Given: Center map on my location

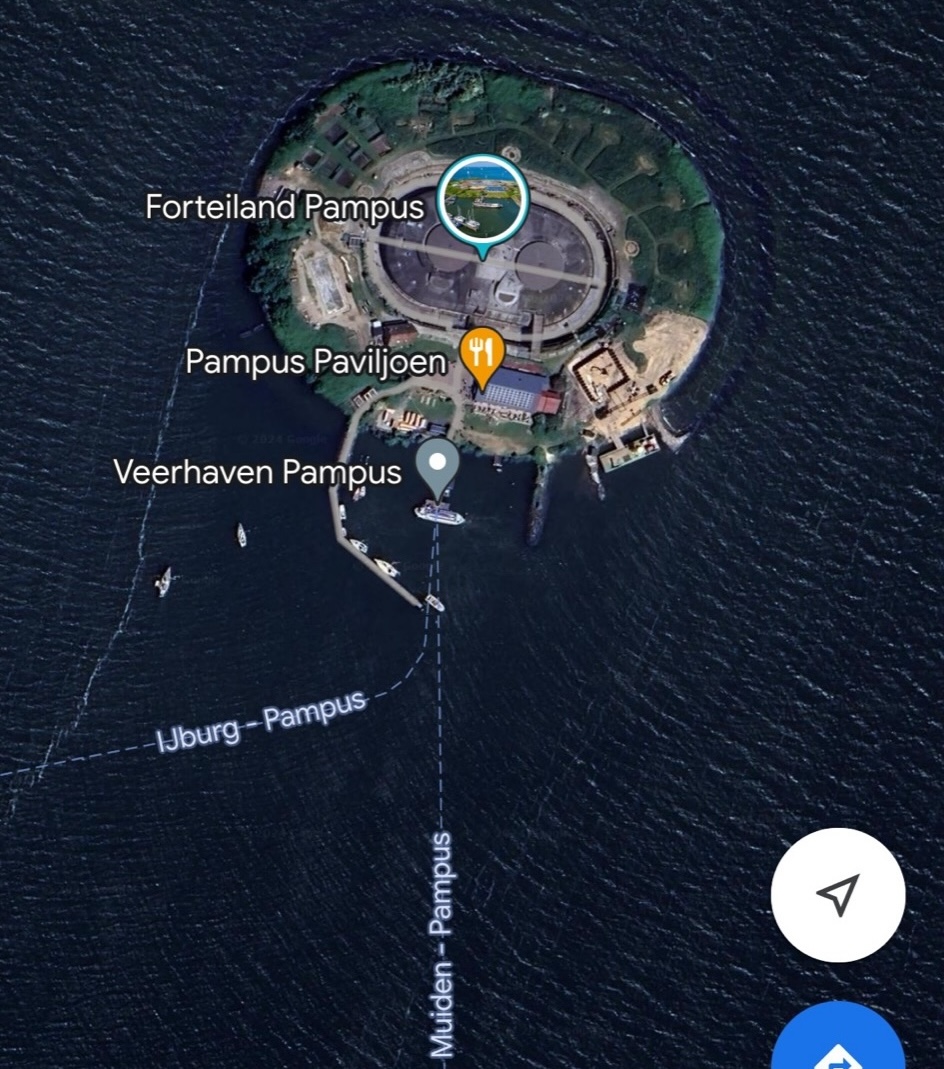Looking at the screenshot, I should coord(838,895).
